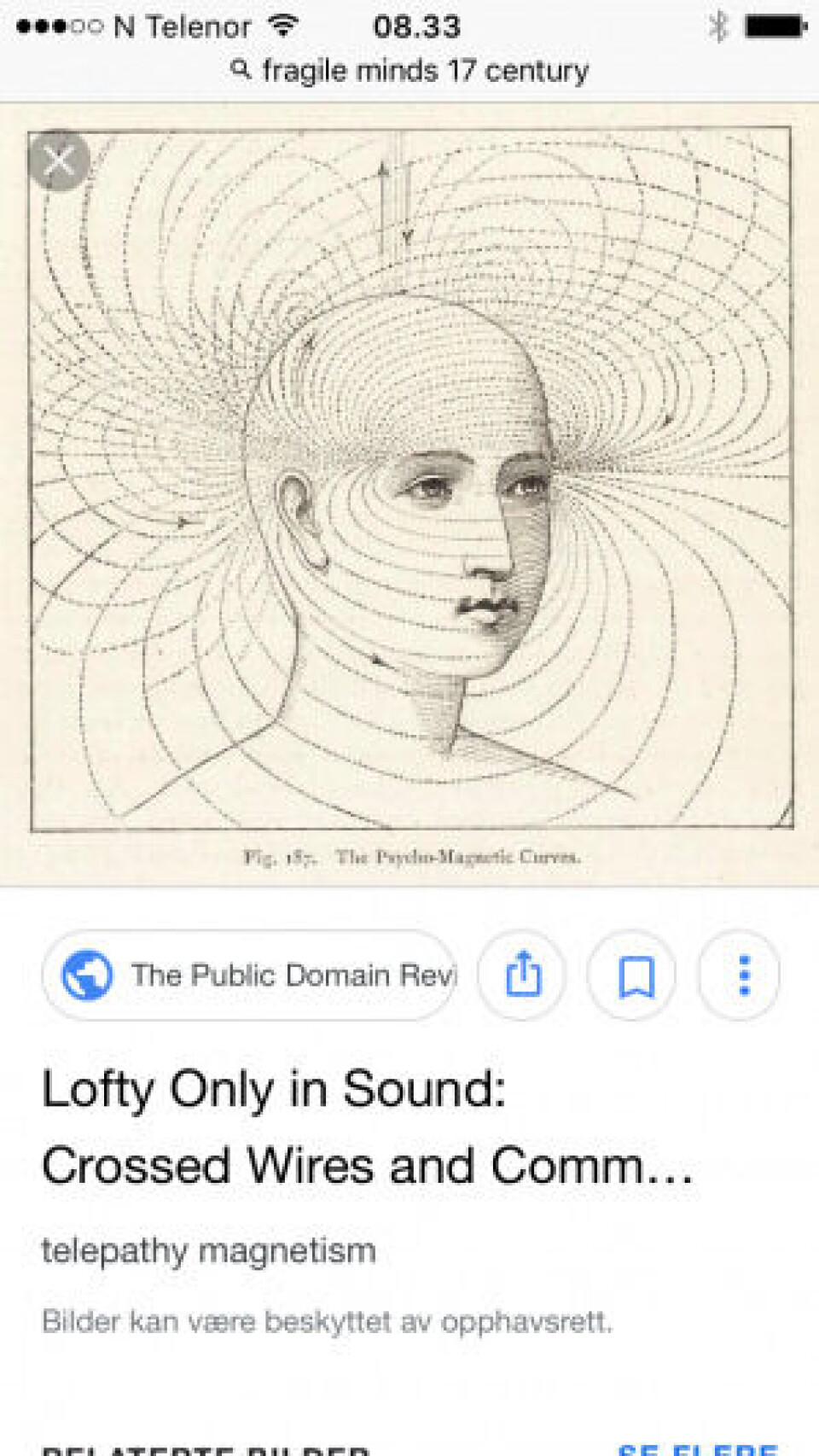Open the three-dot overflow menu
This screenshot has width=819, height=1456.
point(741,975)
